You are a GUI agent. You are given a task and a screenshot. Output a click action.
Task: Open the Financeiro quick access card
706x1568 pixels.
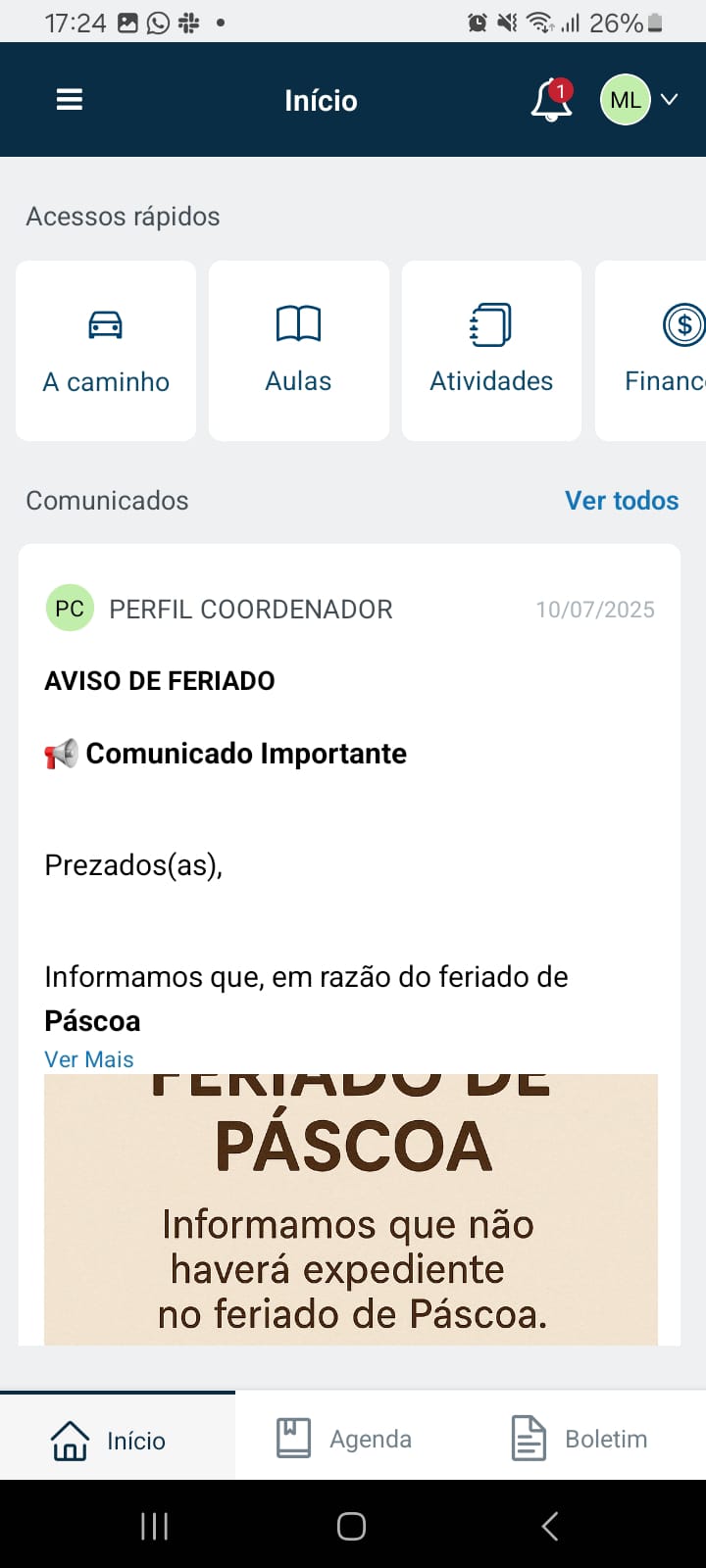(651, 351)
